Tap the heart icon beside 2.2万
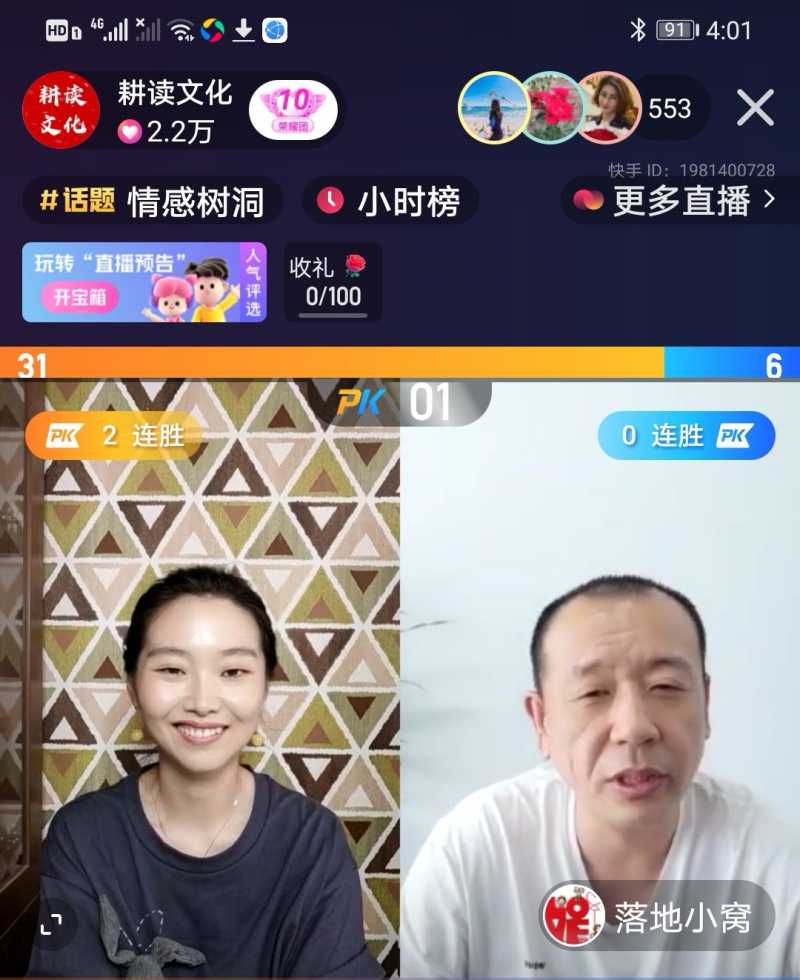The image size is (800, 980). tap(132, 130)
